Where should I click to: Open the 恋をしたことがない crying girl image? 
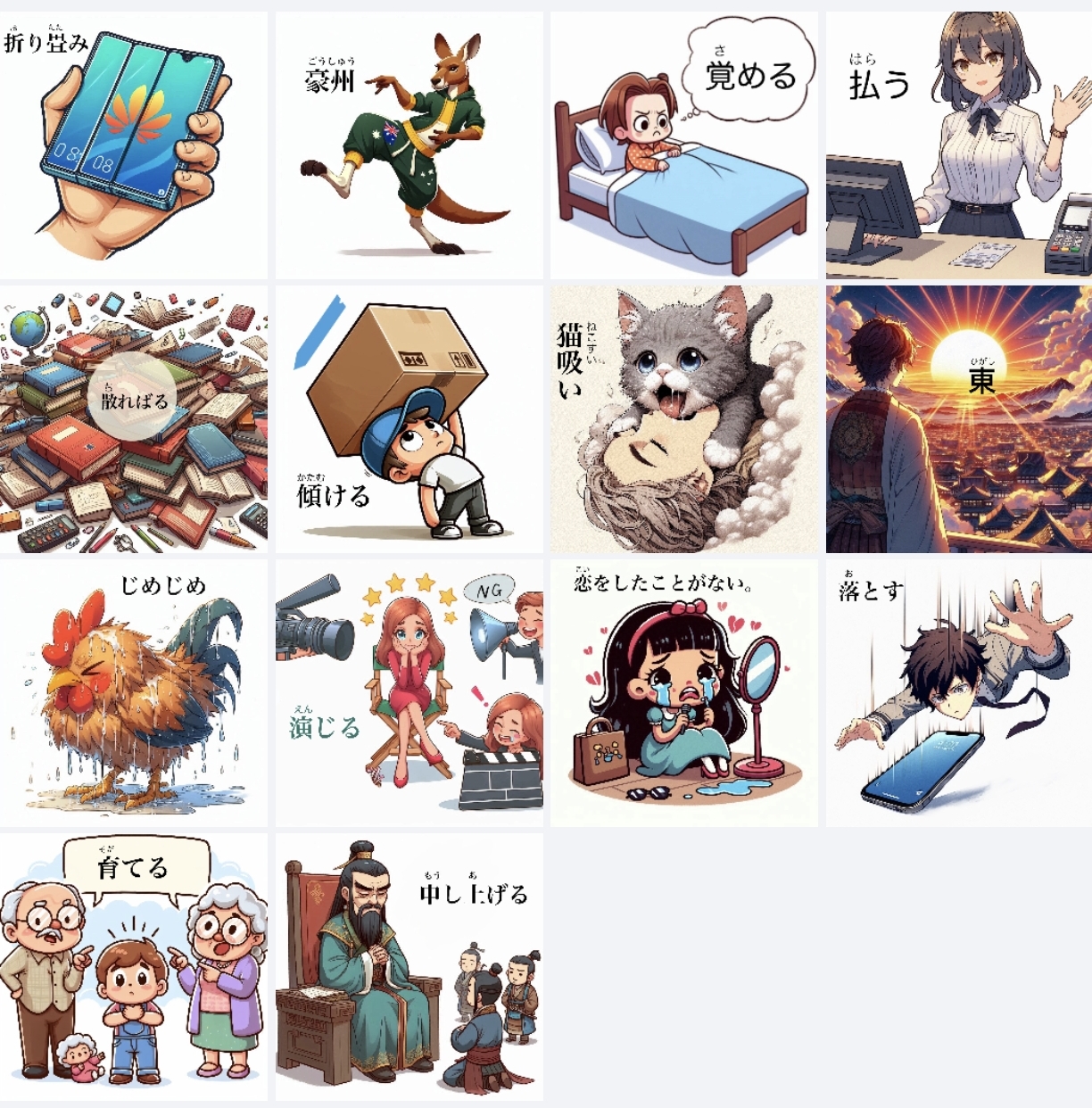(x=683, y=693)
